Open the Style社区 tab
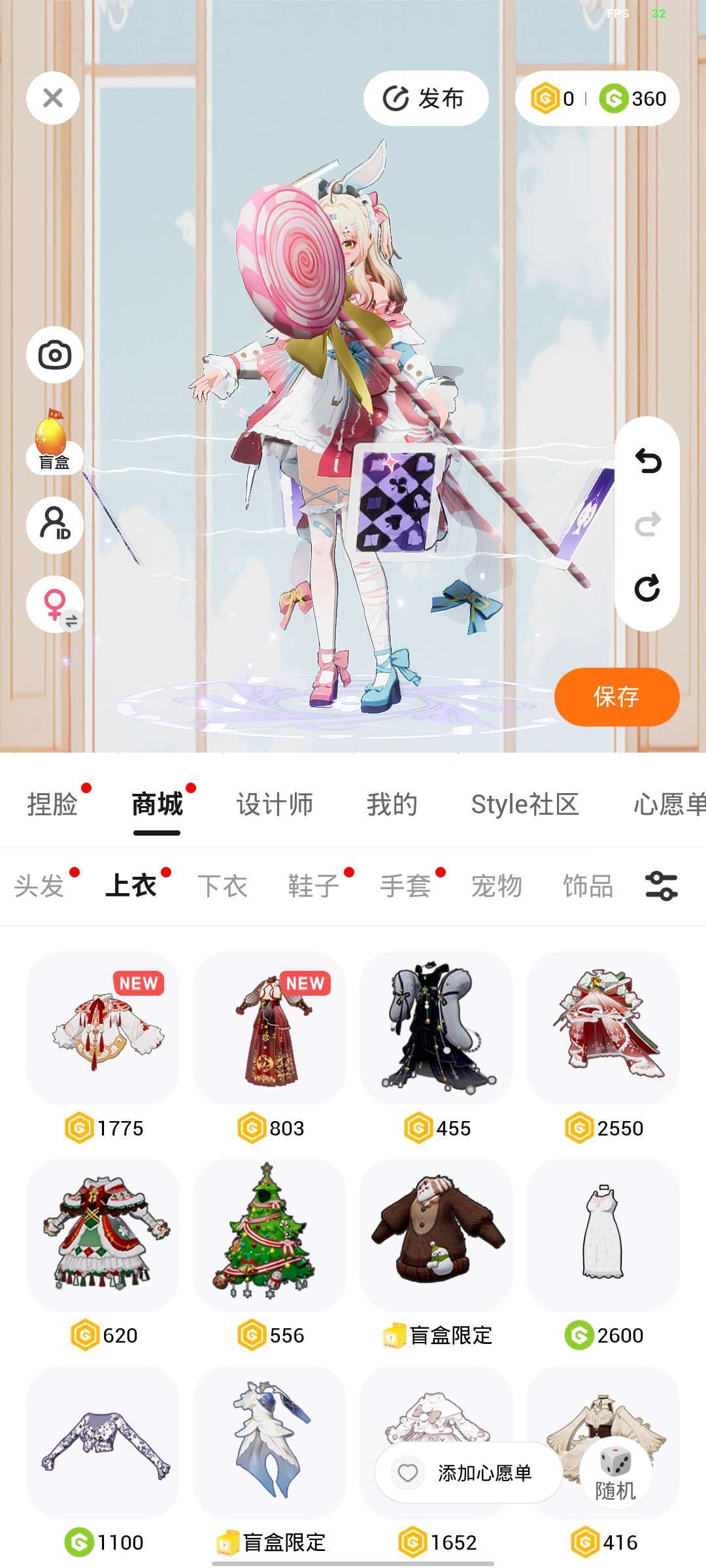 point(525,804)
